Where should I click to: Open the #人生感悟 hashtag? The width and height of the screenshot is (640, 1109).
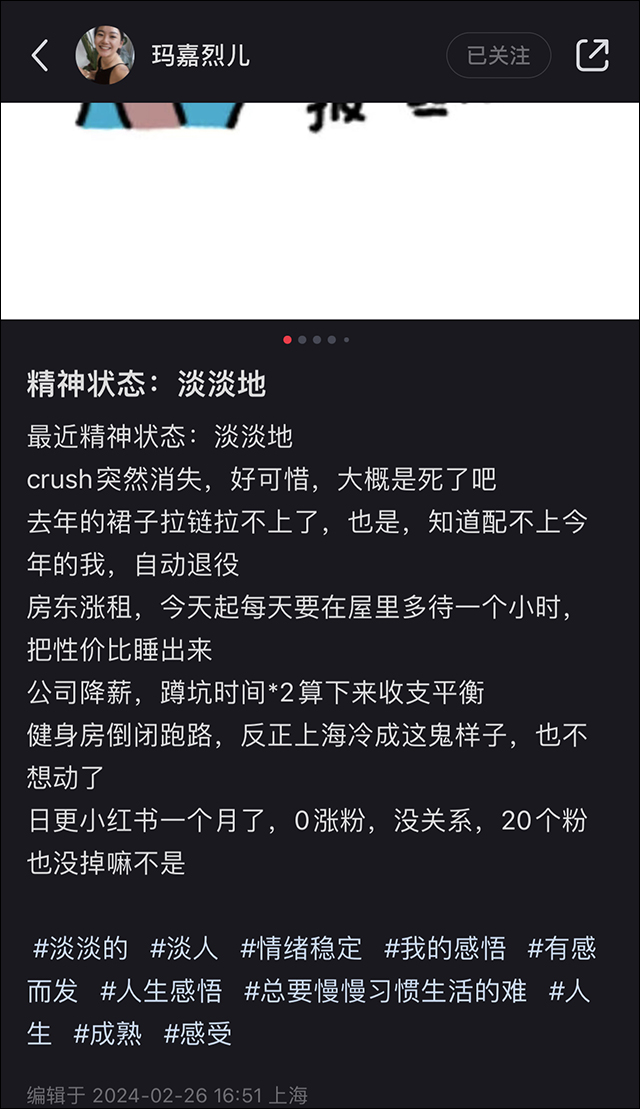tap(161, 990)
